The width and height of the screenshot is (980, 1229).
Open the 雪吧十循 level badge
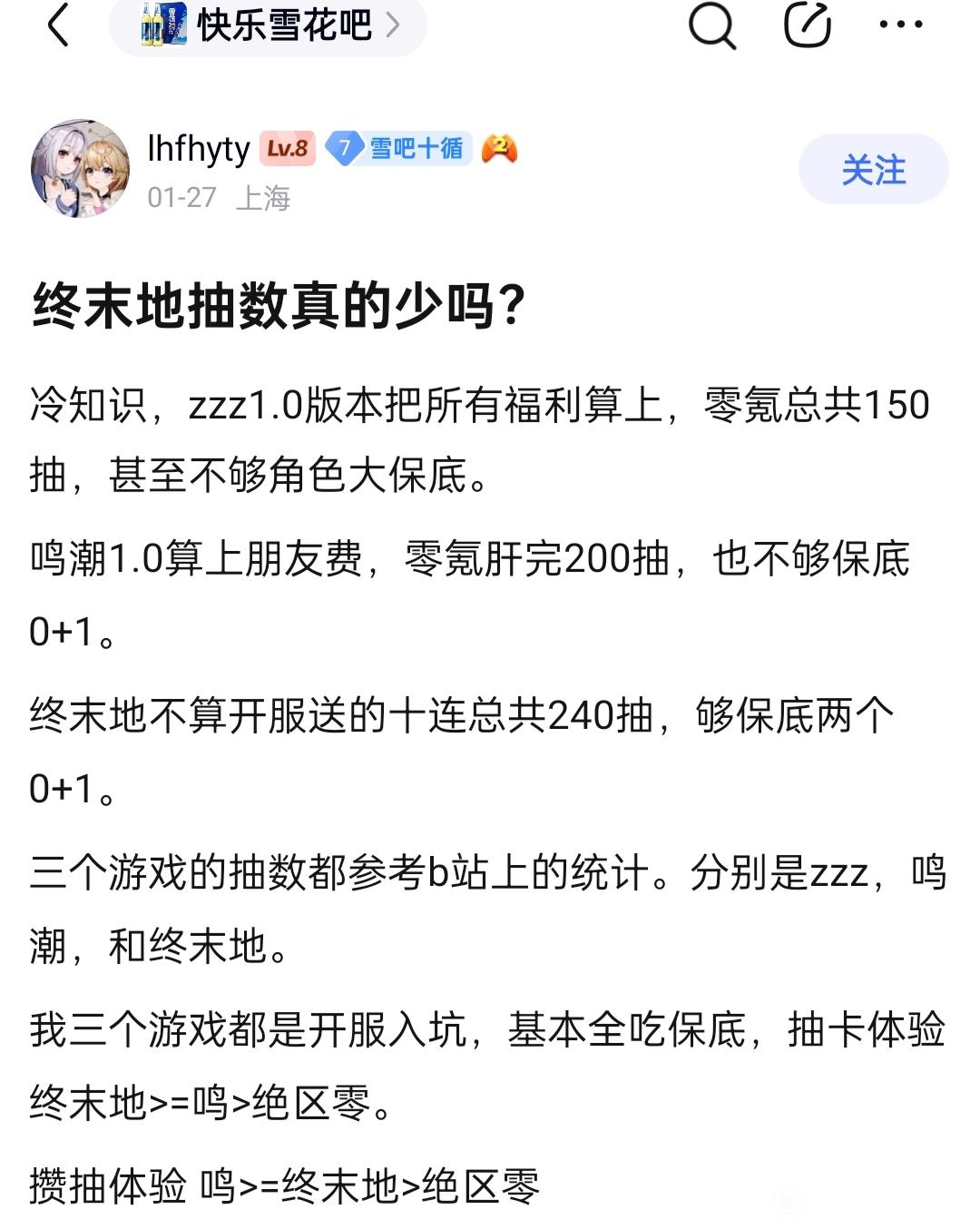pyautogui.click(x=398, y=148)
